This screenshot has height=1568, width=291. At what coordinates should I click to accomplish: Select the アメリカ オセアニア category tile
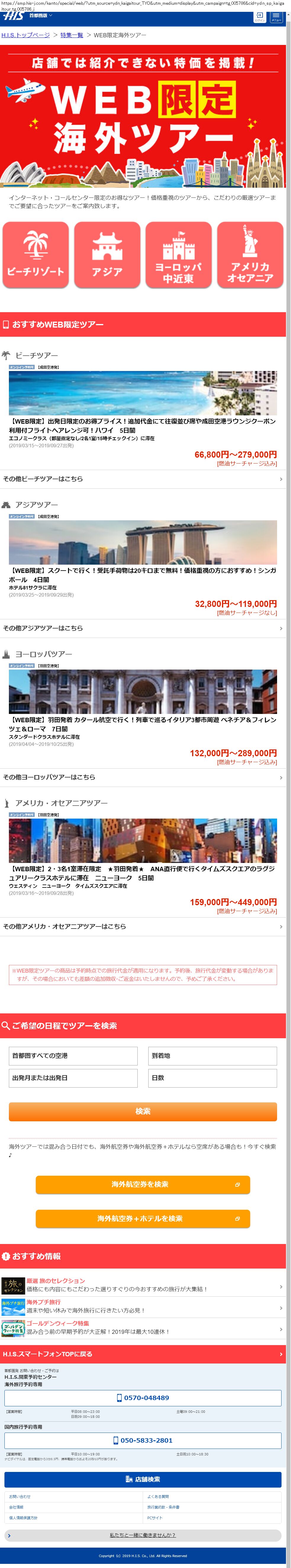250,255
